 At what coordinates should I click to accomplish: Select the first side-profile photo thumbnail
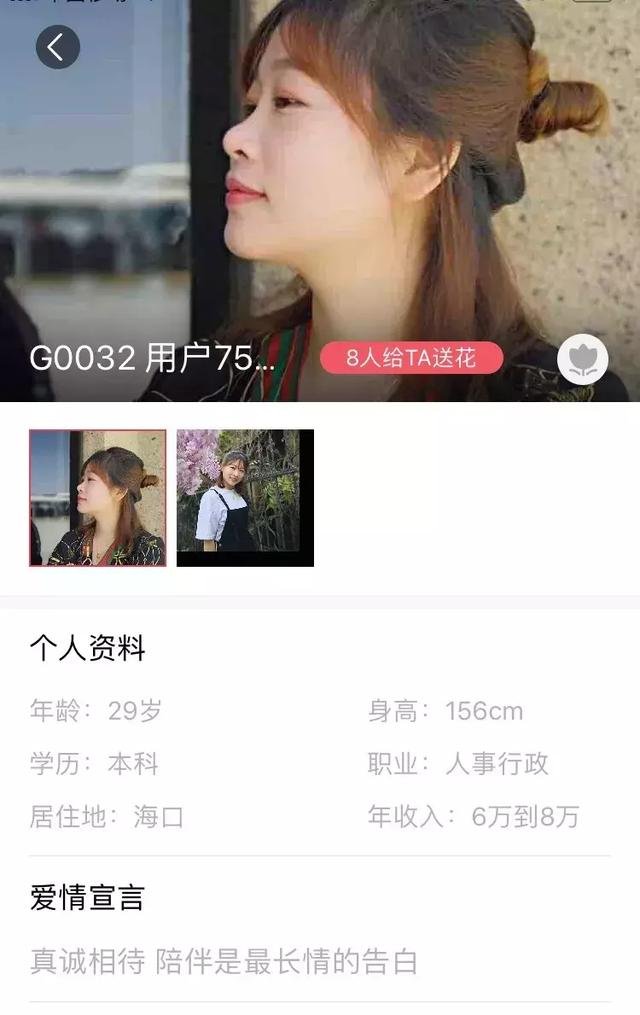[98, 498]
